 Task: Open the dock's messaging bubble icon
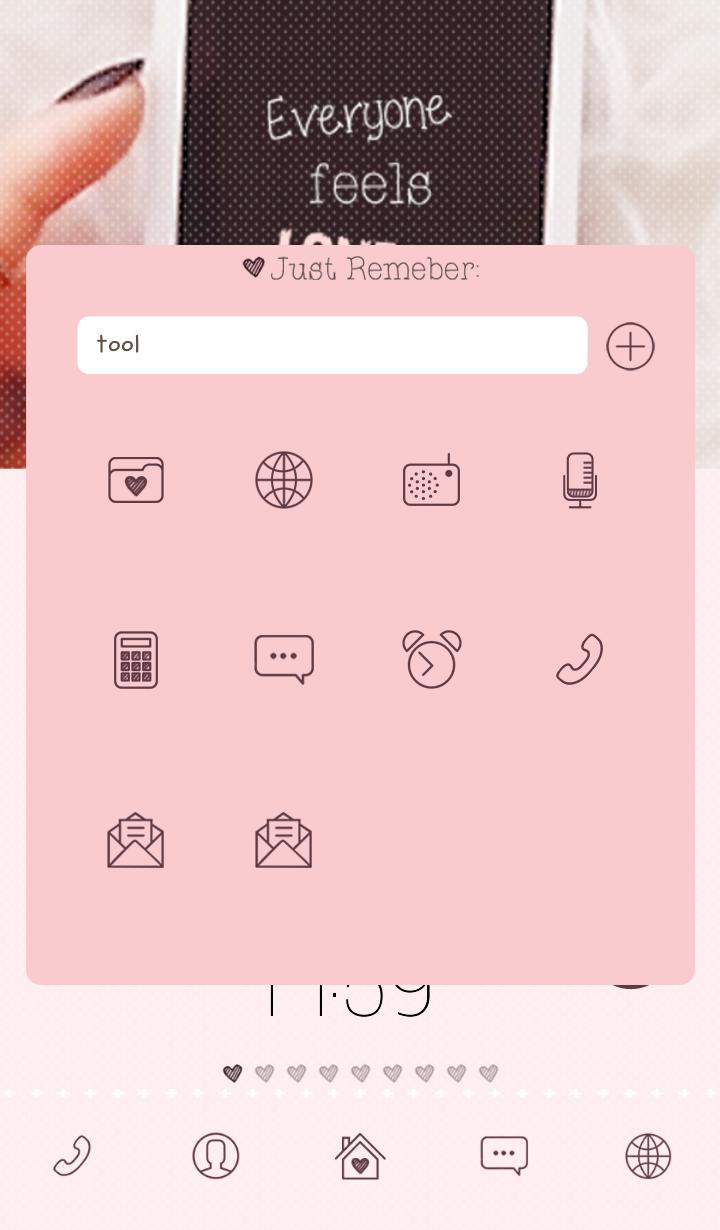[504, 1155]
